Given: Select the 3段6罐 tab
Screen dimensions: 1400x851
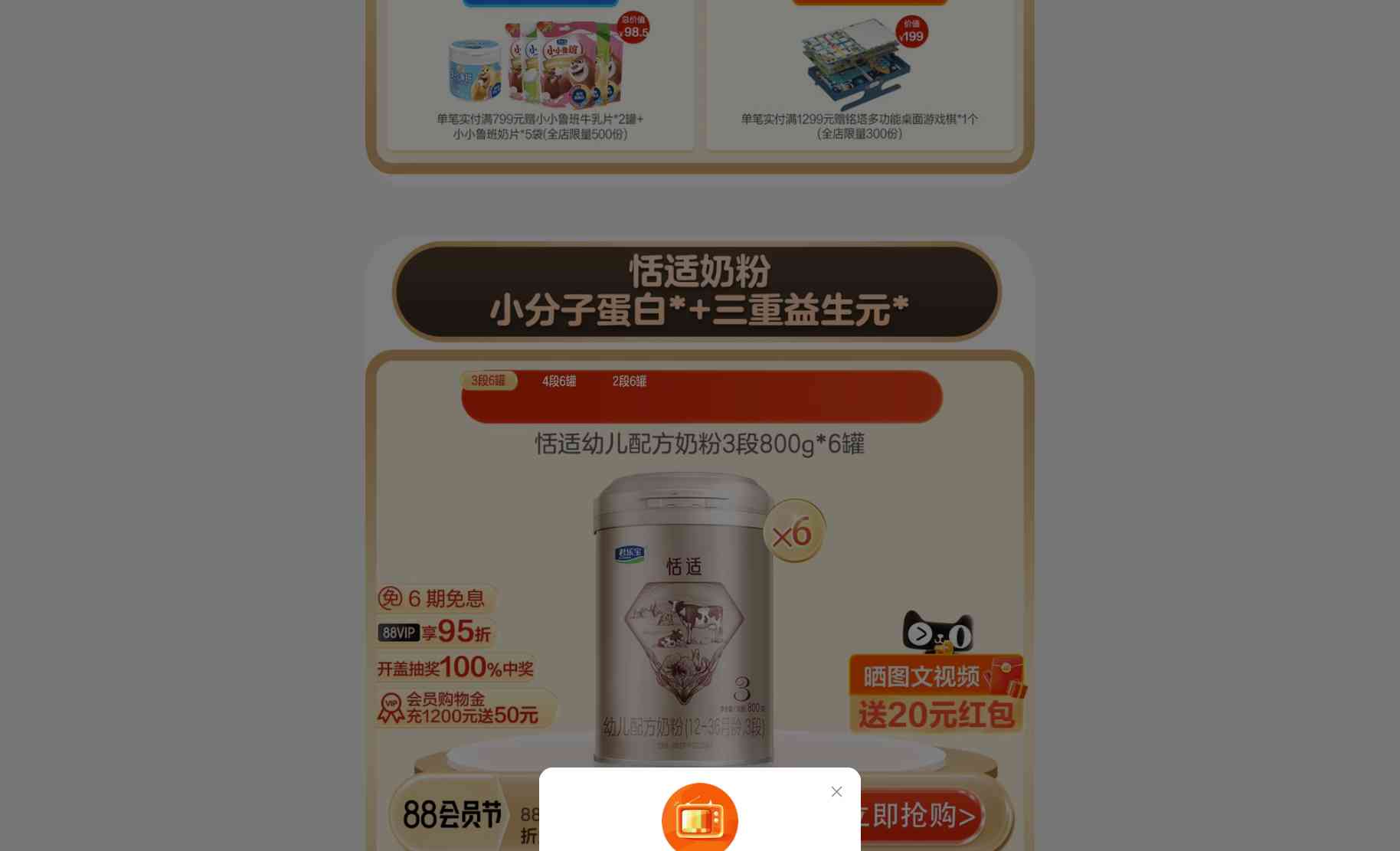Looking at the screenshot, I should tap(489, 381).
